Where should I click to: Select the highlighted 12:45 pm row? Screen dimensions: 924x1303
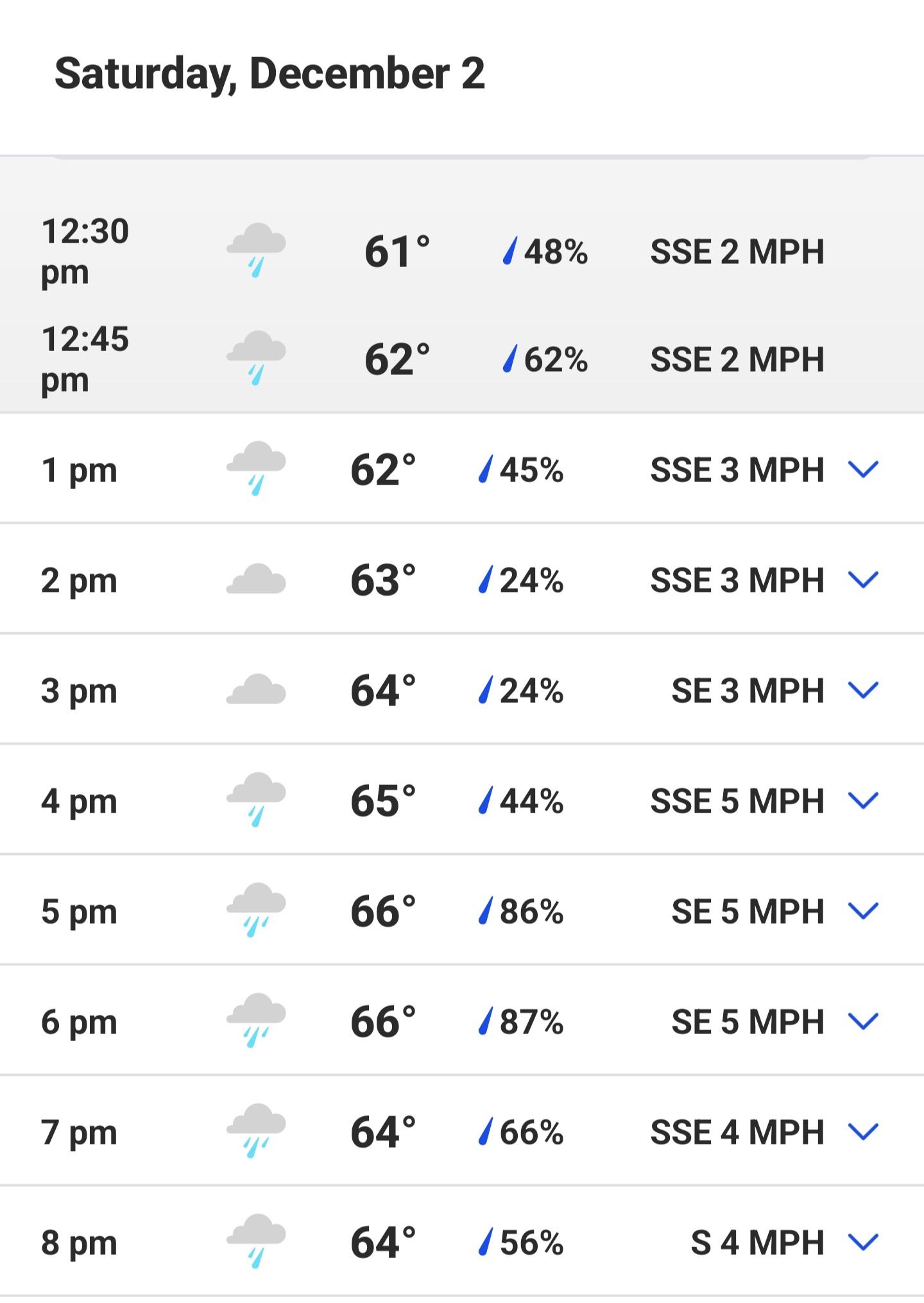pyautogui.click(x=462, y=358)
